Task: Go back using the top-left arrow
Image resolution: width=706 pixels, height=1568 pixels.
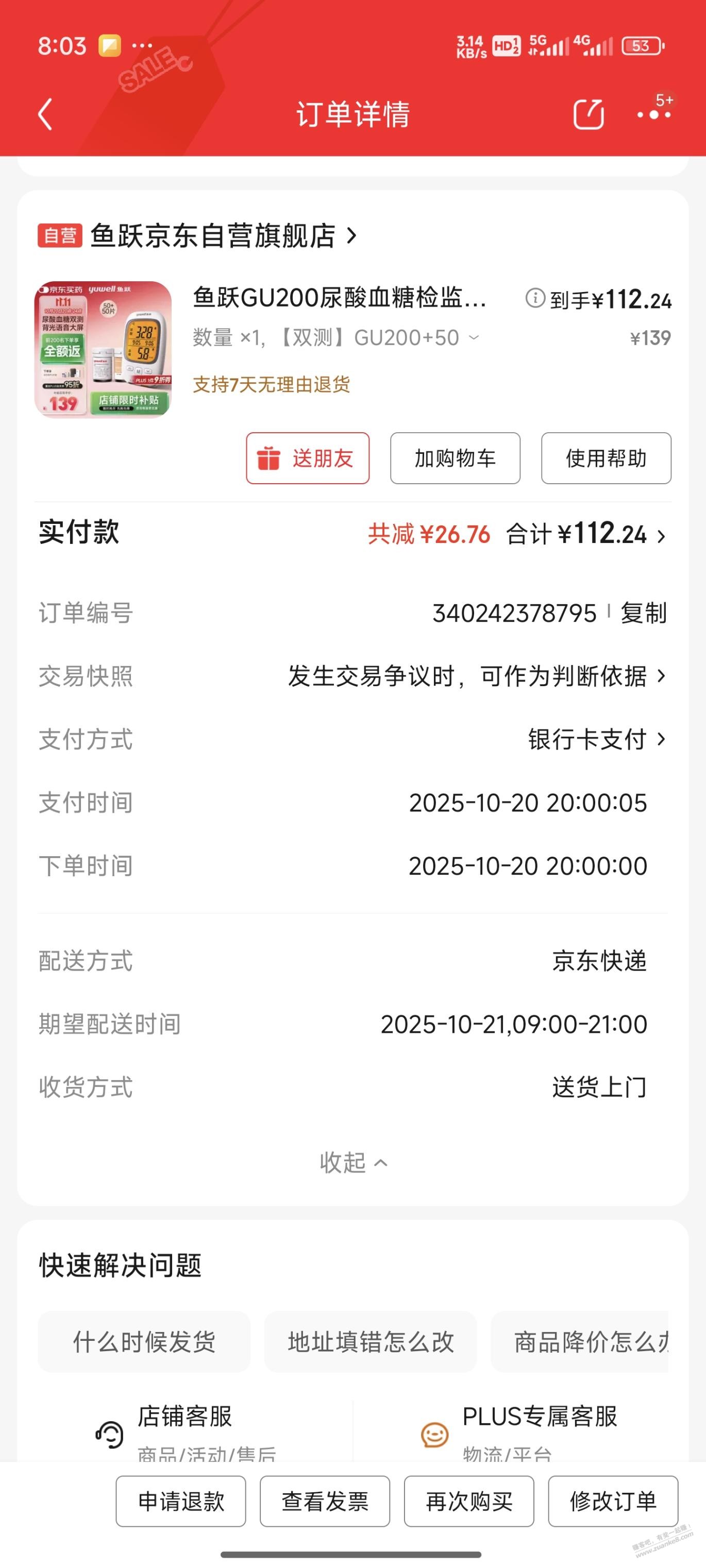Action: [x=46, y=114]
